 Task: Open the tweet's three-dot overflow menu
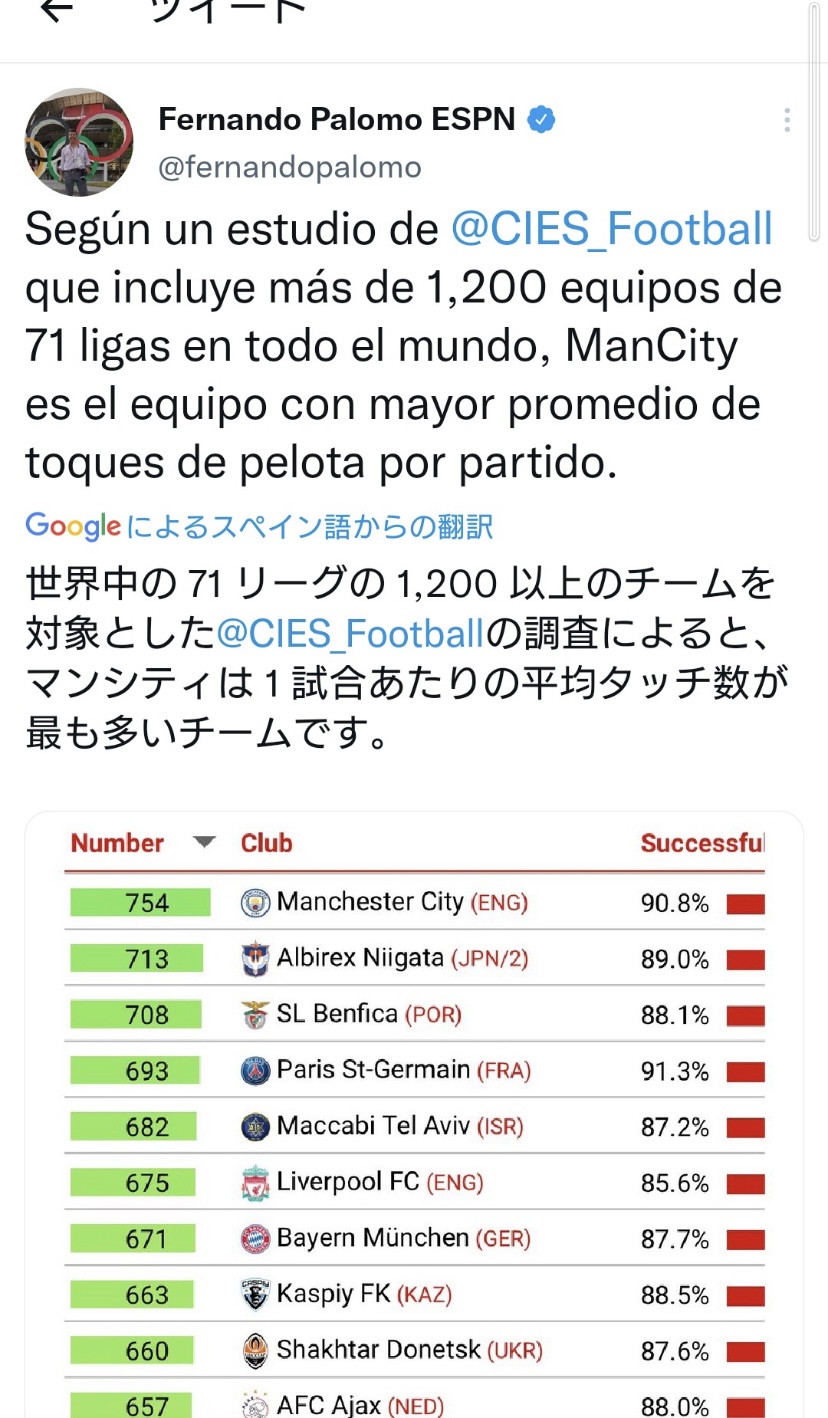788,121
